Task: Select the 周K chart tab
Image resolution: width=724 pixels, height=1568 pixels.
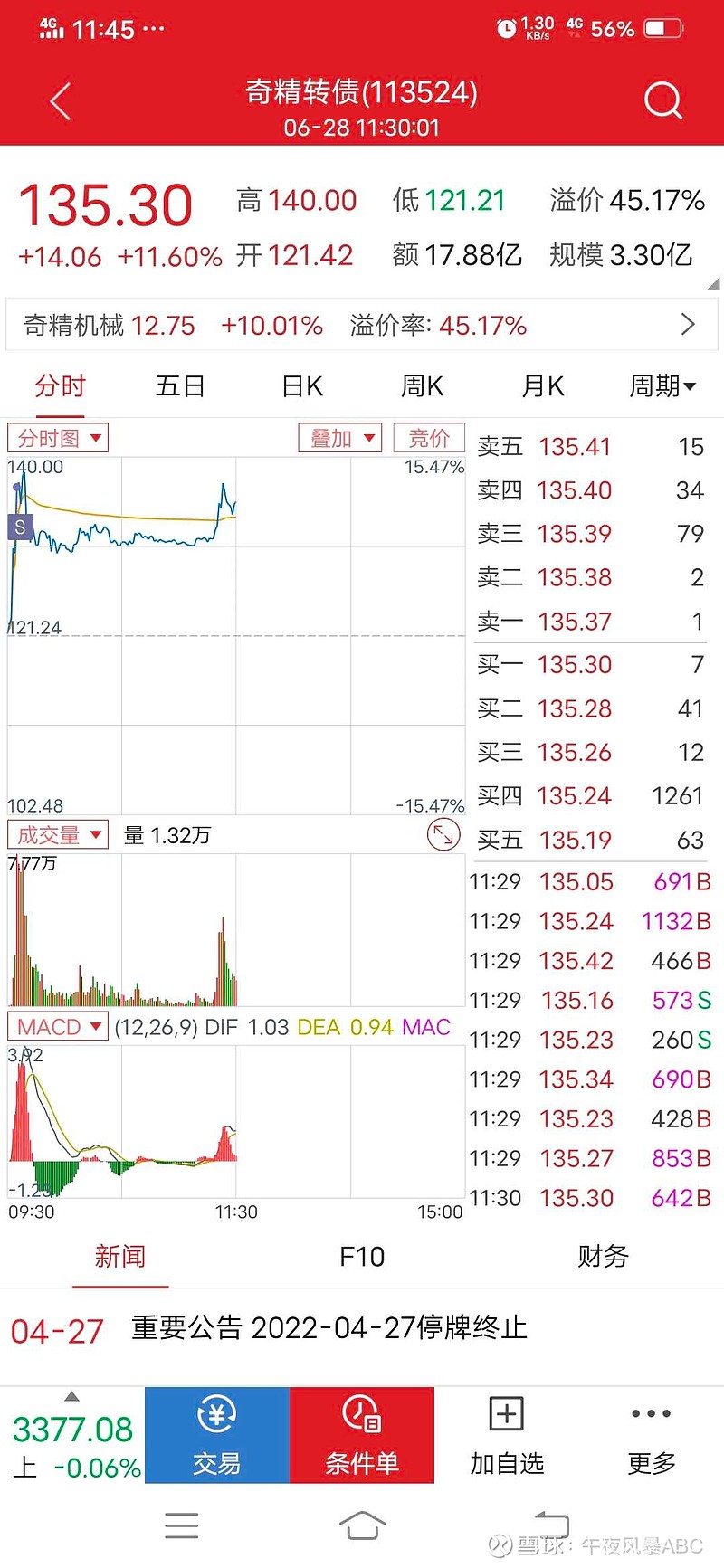Action: pos(422,386)
